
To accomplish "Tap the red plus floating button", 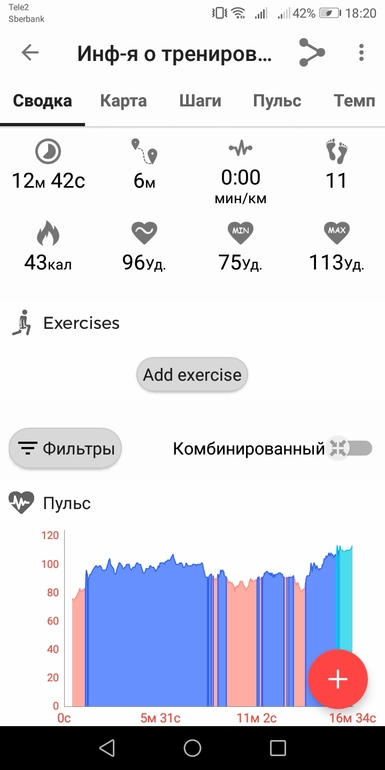I will coord(338,679).
